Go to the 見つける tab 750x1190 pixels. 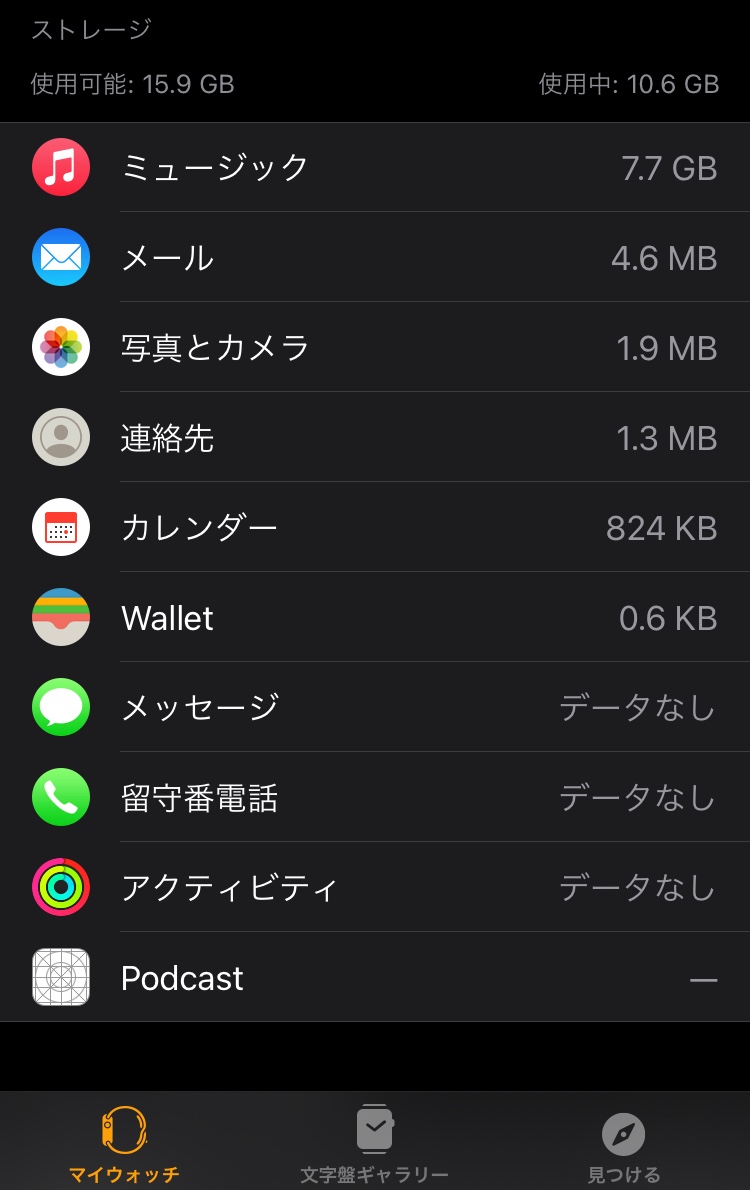pyautogui.click(x=623, y=1143)
